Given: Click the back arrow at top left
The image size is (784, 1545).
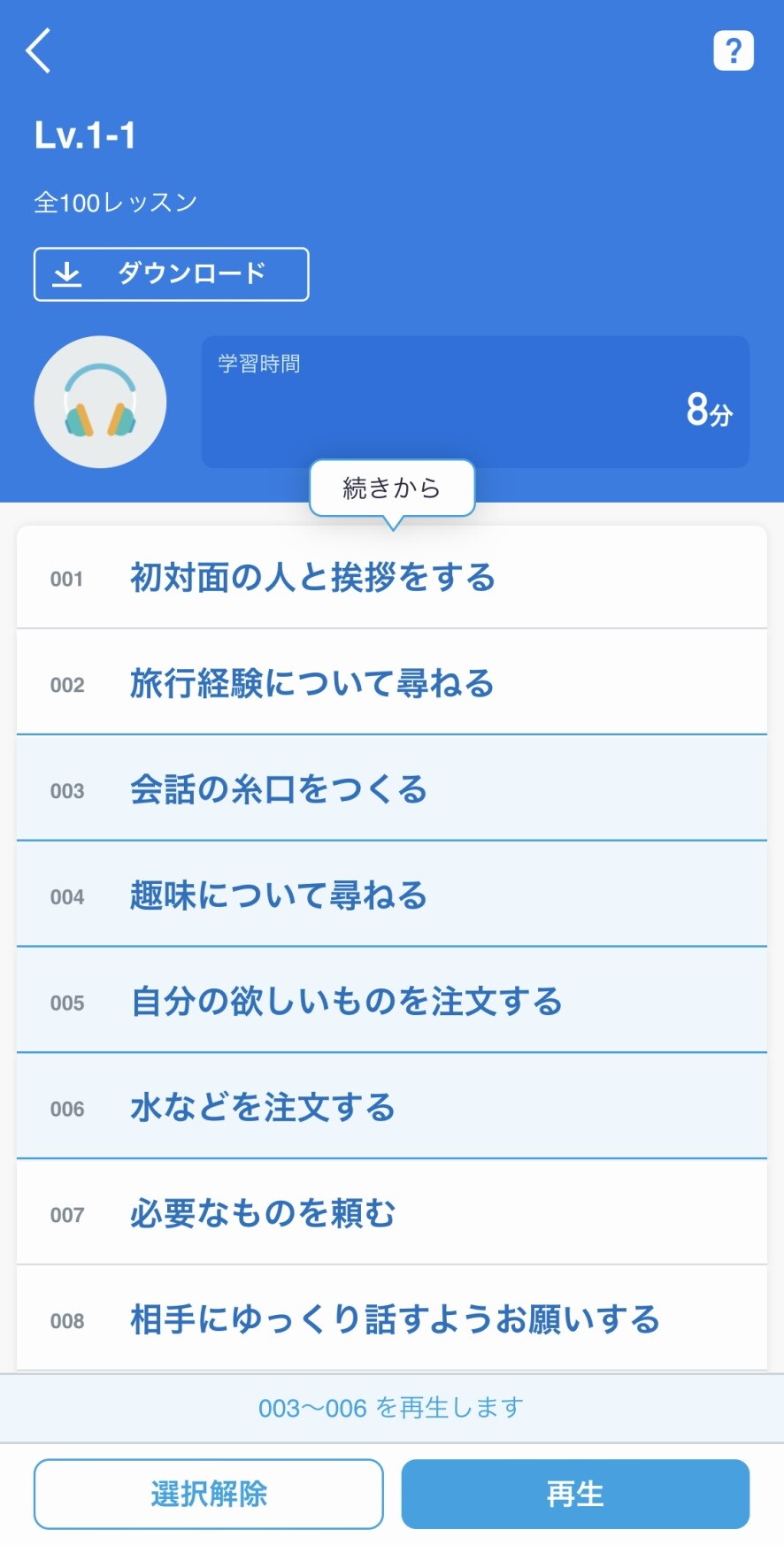Looking at the screenshot, I should pyautogui.click(x=37, y=50).
